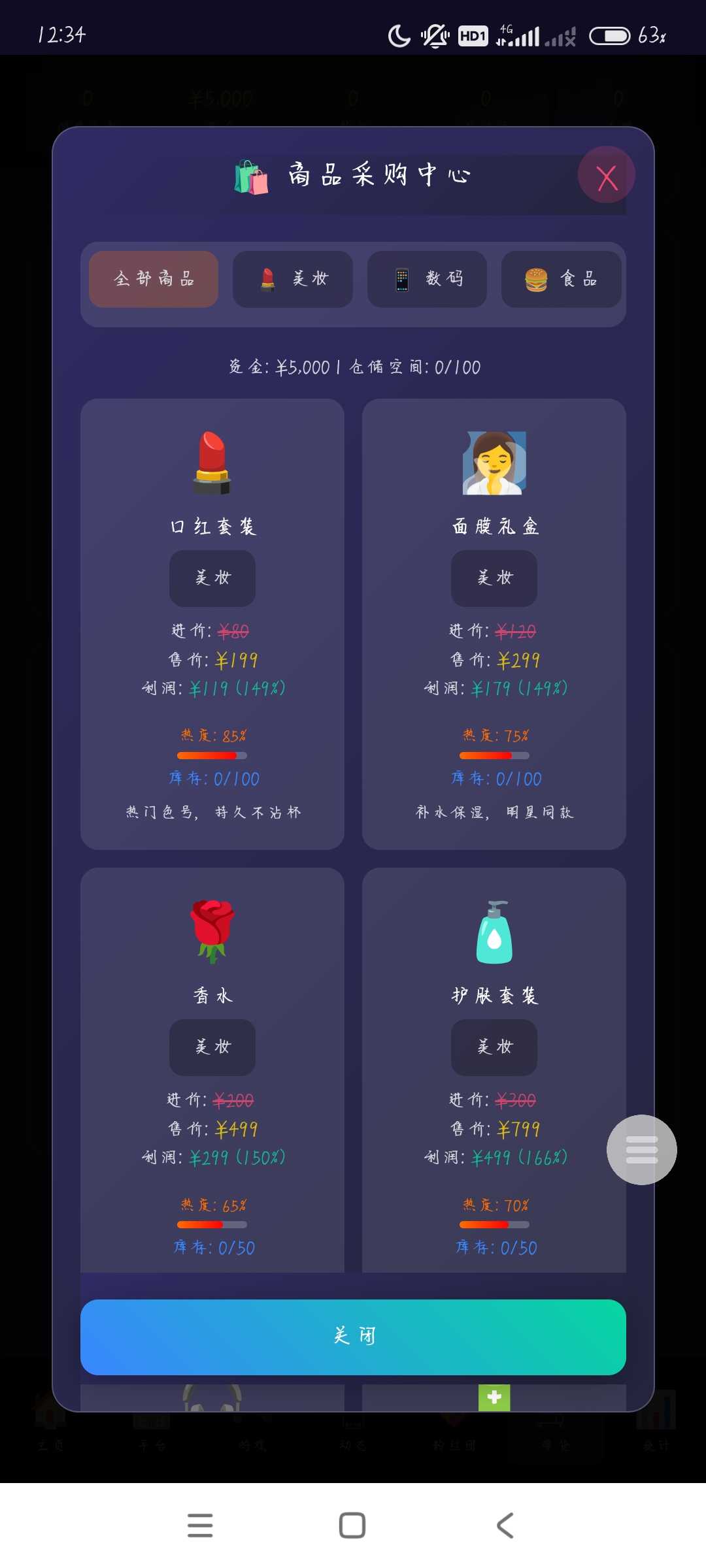The image size is (706, 1568).
Task: Switch to the 食品 category tab
Action: click(x=561, y=279)
